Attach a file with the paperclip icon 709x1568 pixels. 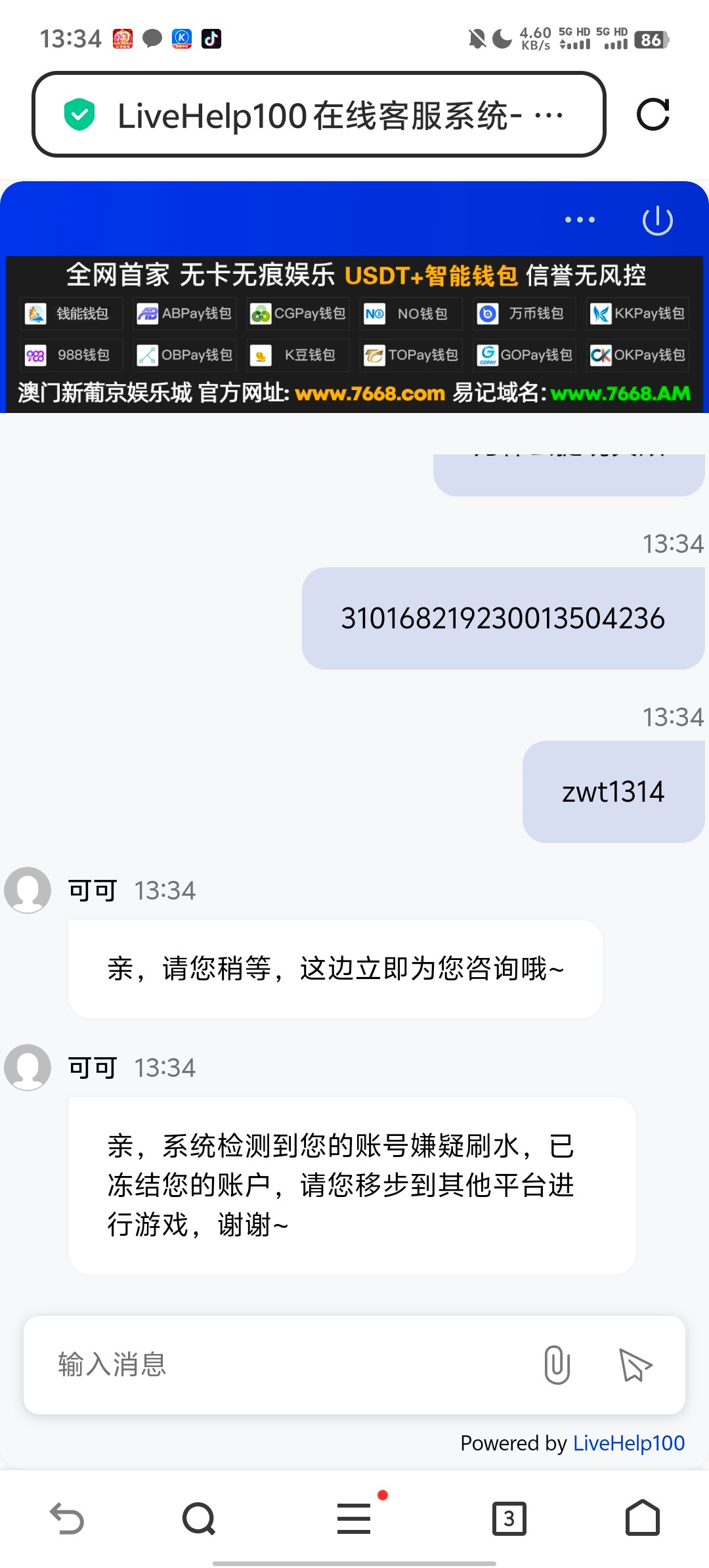click(557, 1364)
